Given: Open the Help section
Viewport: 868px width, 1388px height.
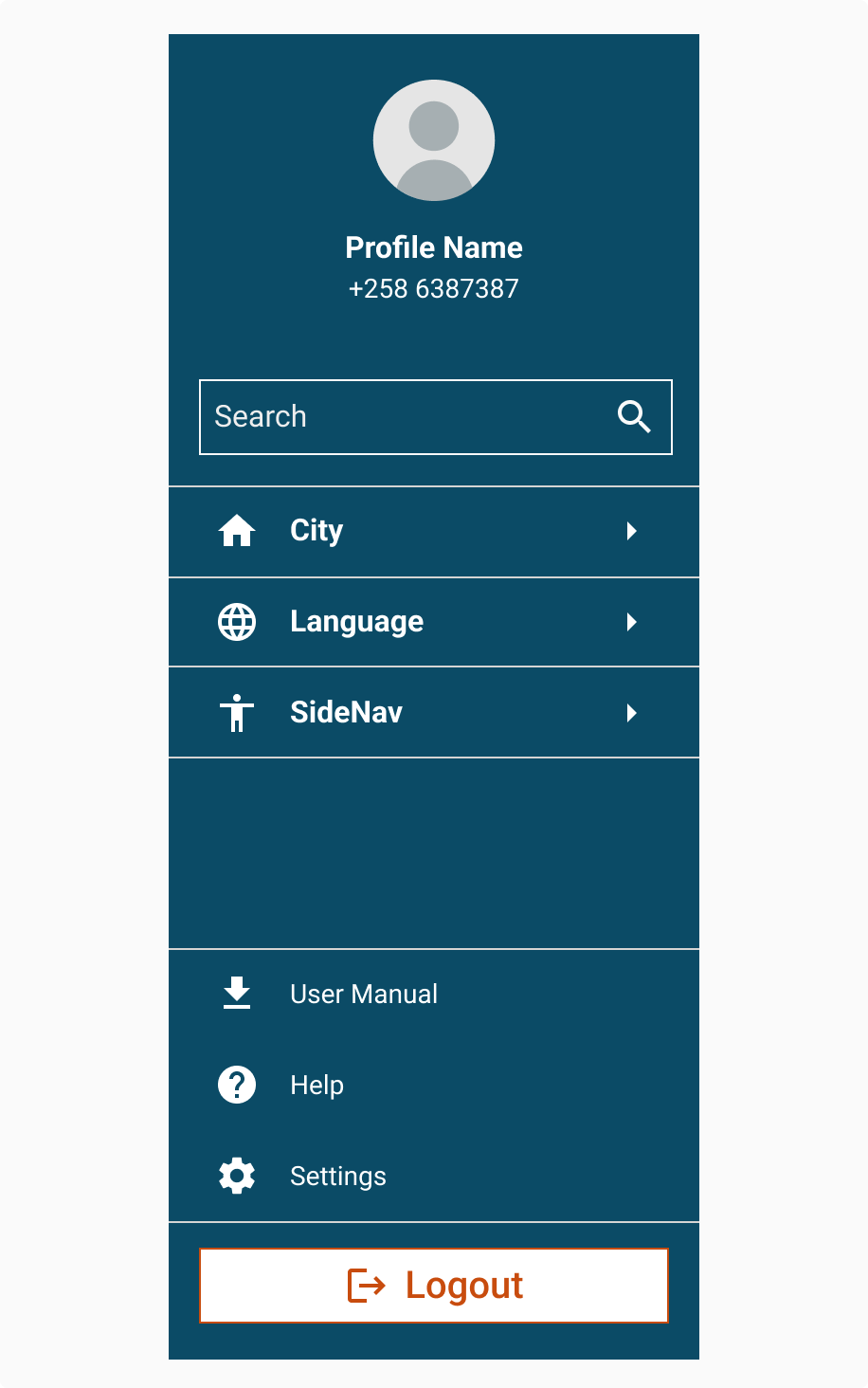Looking at the screenshot, I should [x=316, y=1085].
